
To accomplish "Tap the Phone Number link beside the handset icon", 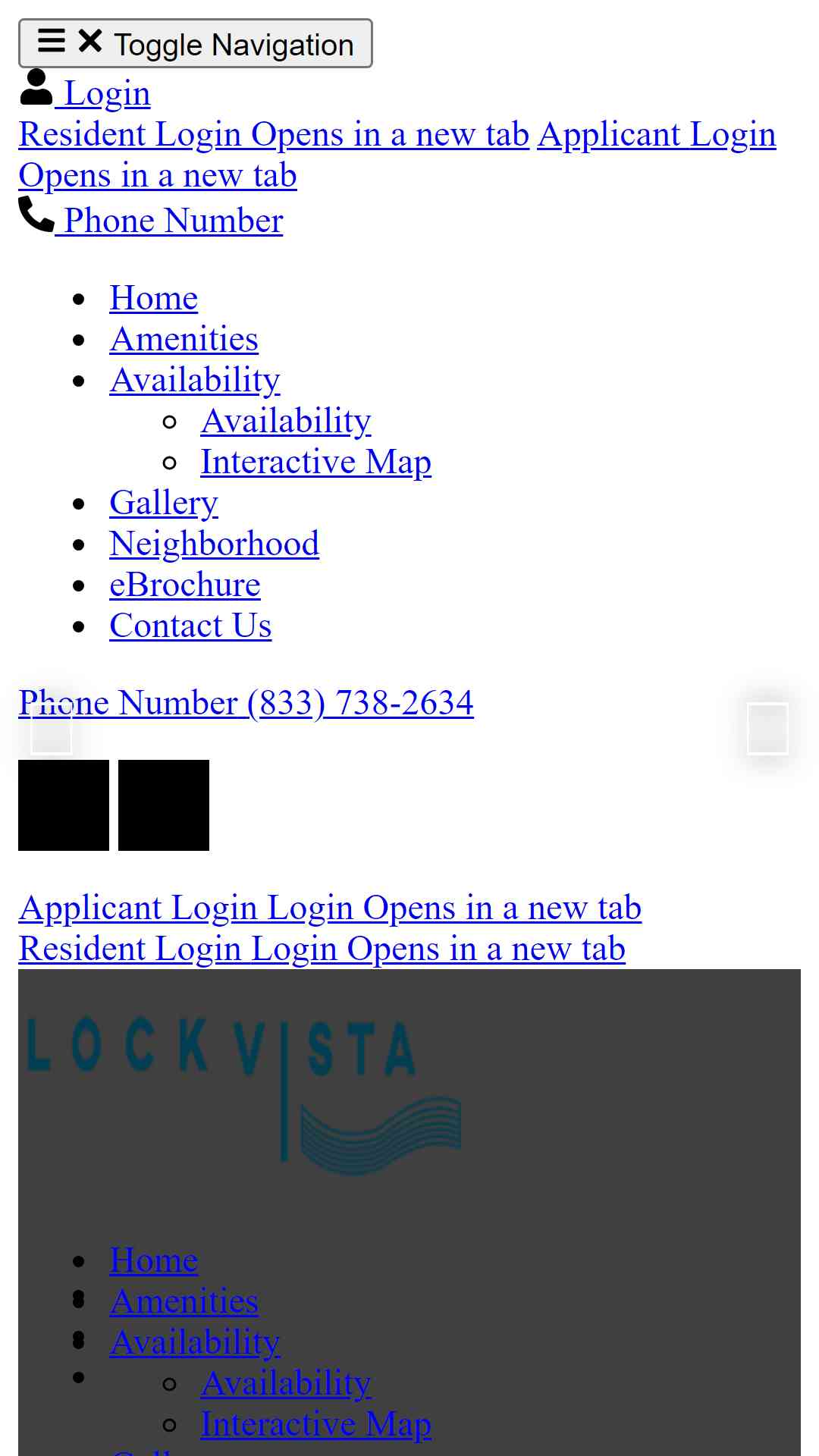I will point(151,218).
